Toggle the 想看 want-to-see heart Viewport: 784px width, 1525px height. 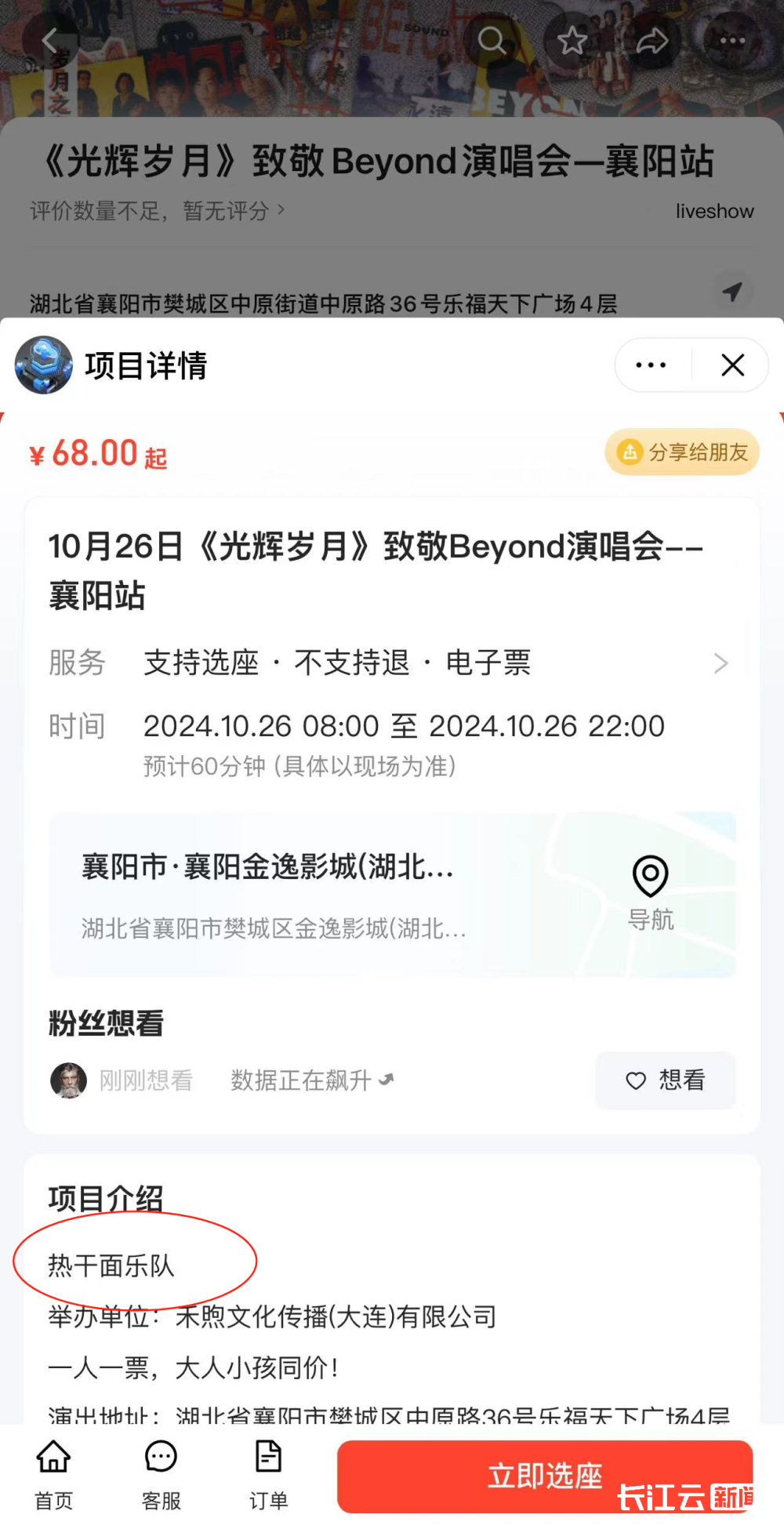coord(665,1080)
